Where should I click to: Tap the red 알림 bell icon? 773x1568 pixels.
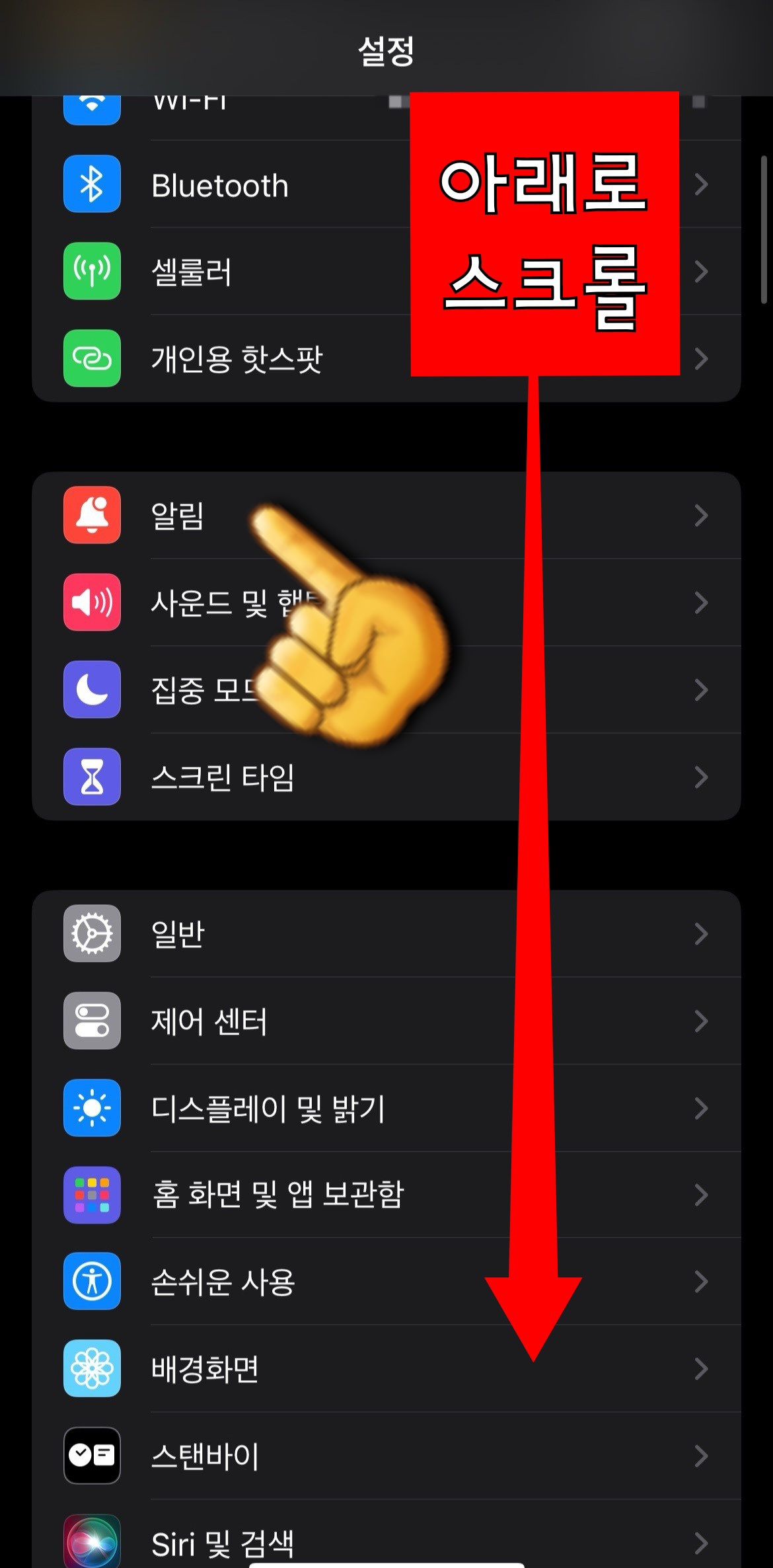point(92,517)
